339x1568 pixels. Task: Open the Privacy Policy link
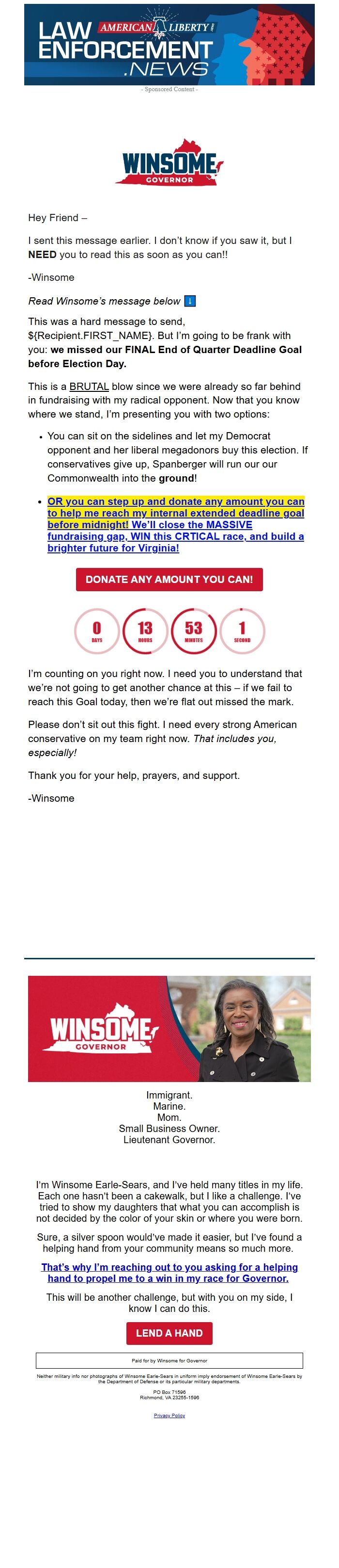point(169,1415)
